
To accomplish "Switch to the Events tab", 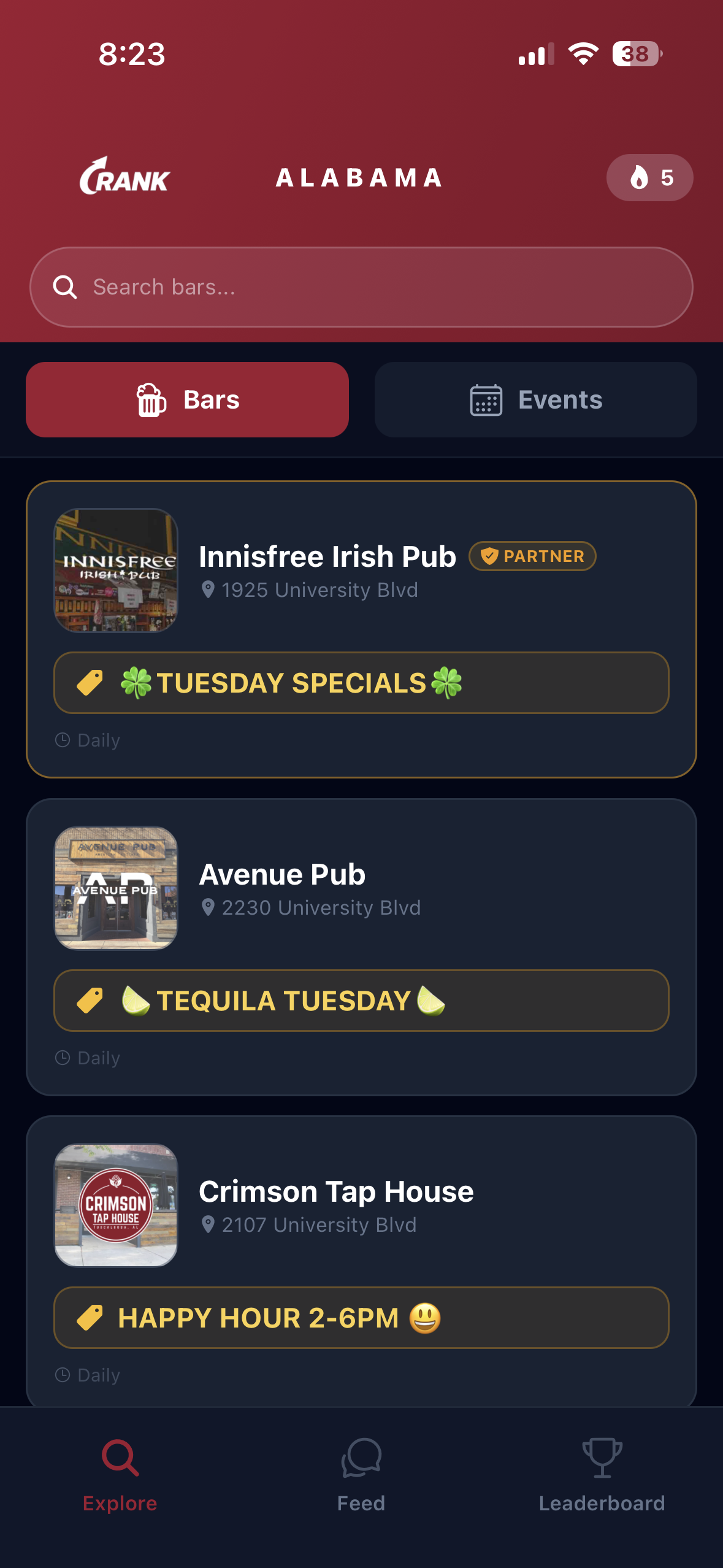I will pyautogui.click(x=535, y=400).
